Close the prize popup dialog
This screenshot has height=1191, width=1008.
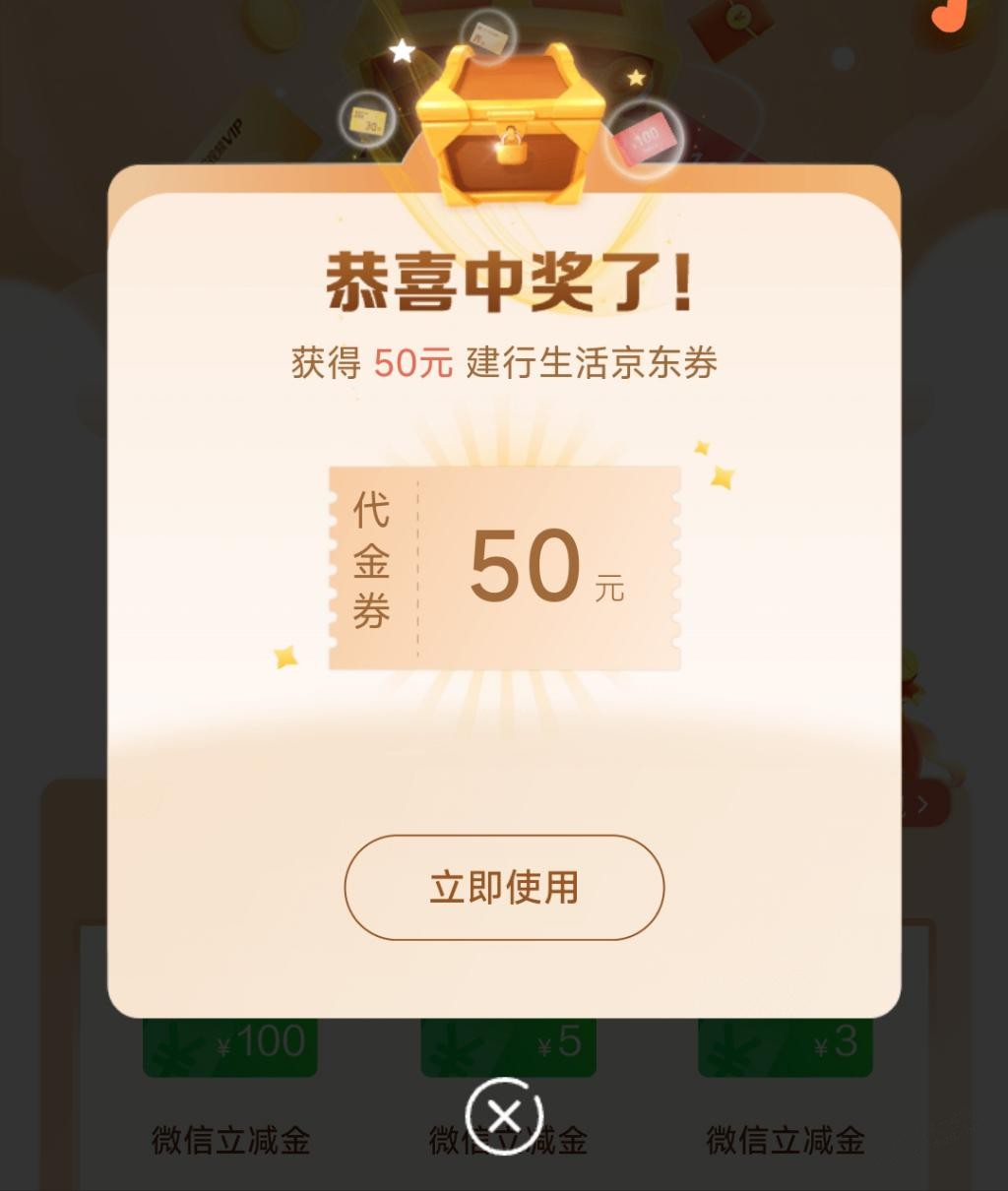pos(504,1116)
